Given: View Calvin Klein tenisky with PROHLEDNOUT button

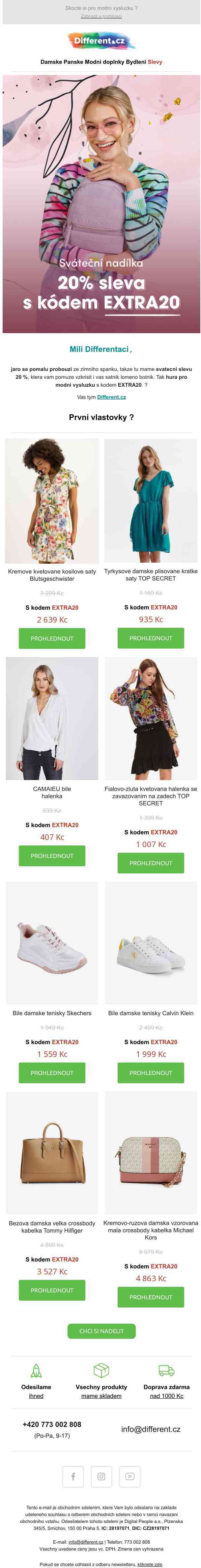Looking at the screenshot, I should (x=151, y=1072).
